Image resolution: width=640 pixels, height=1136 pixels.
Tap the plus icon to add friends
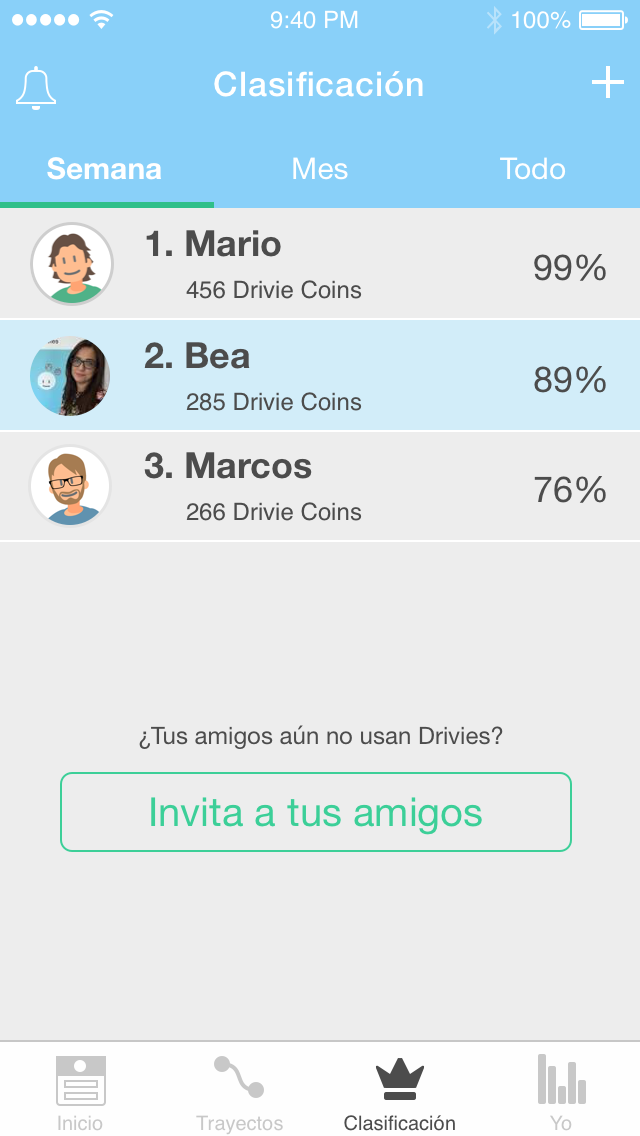607,84
